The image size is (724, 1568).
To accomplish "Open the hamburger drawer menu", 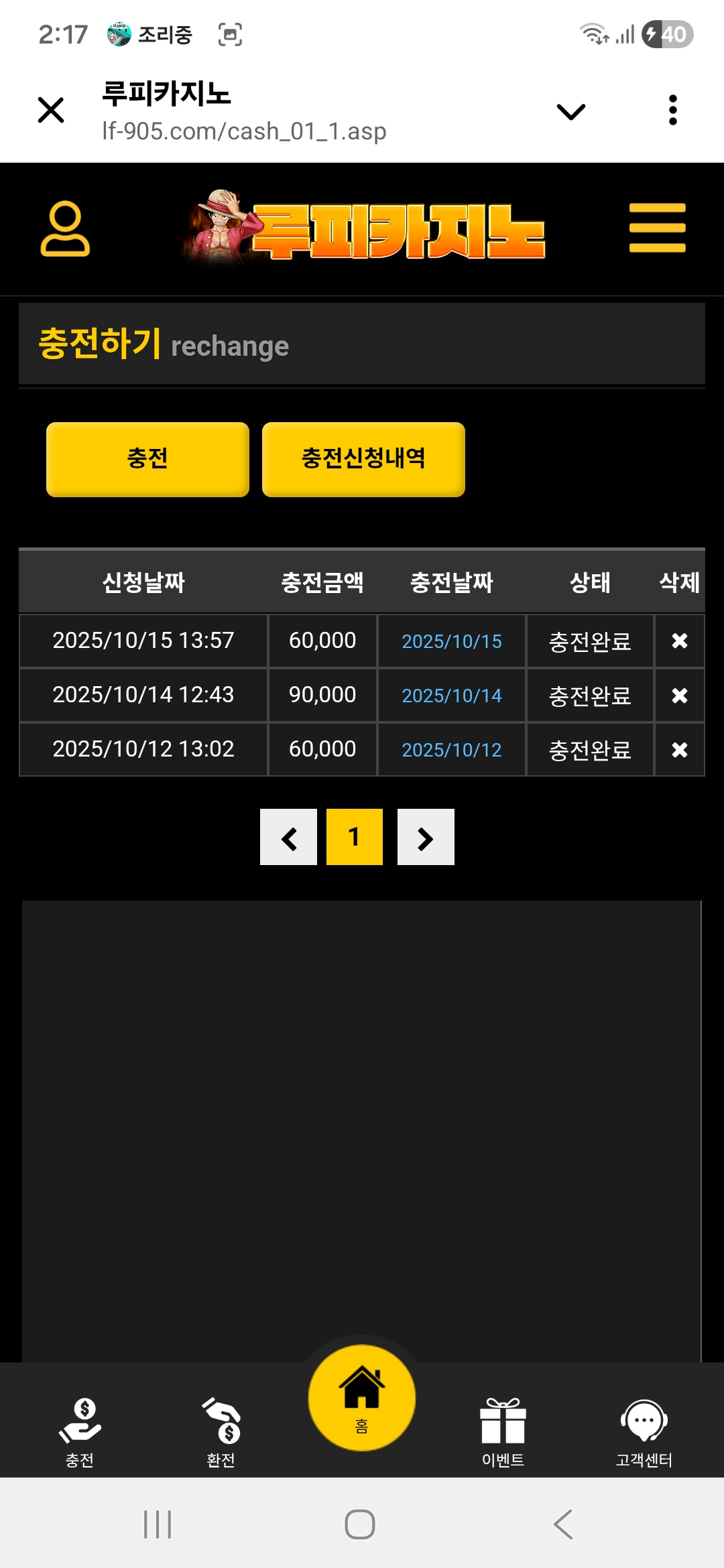I will pos(657,228).
